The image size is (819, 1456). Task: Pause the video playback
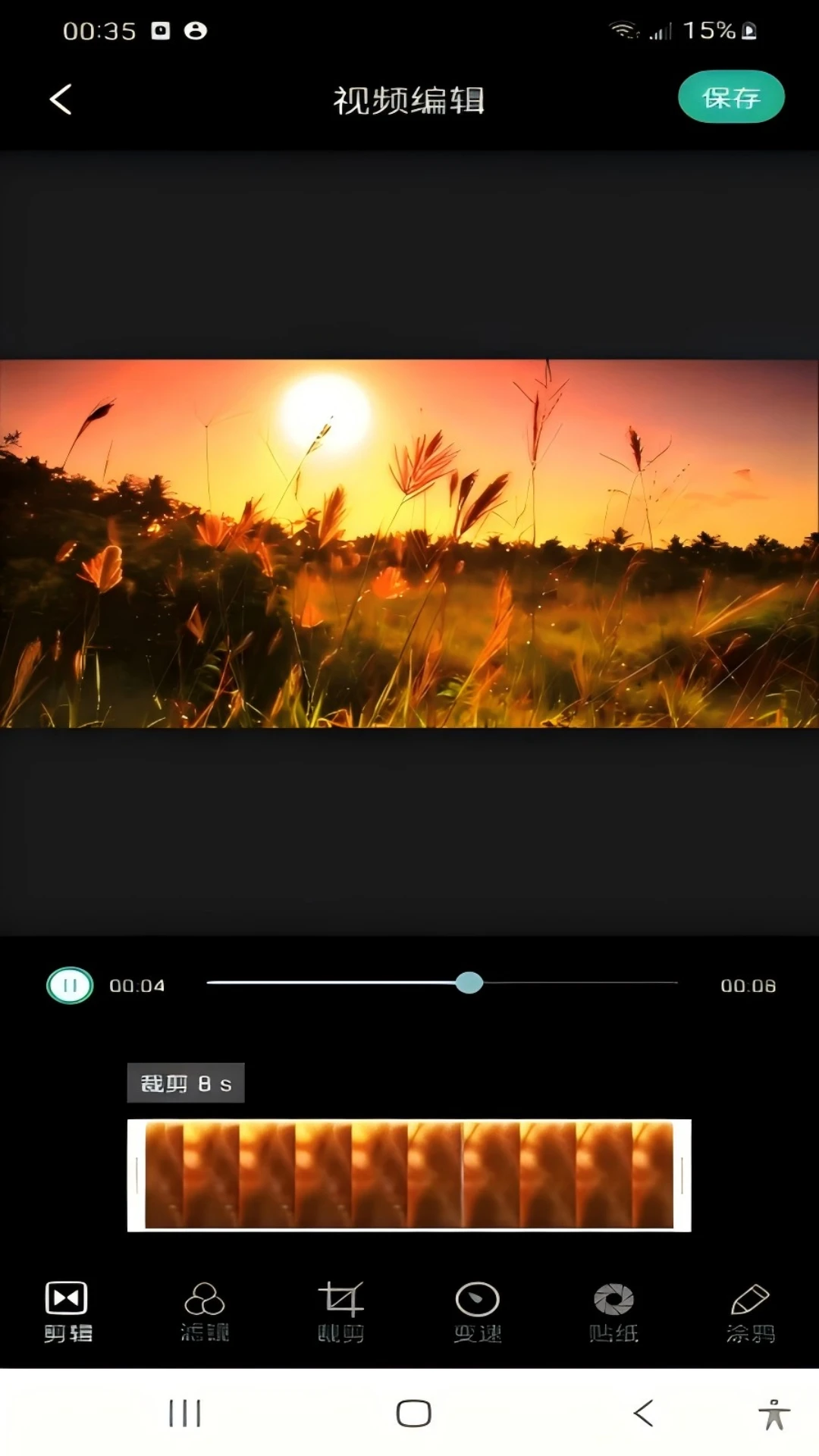point(70,986)
